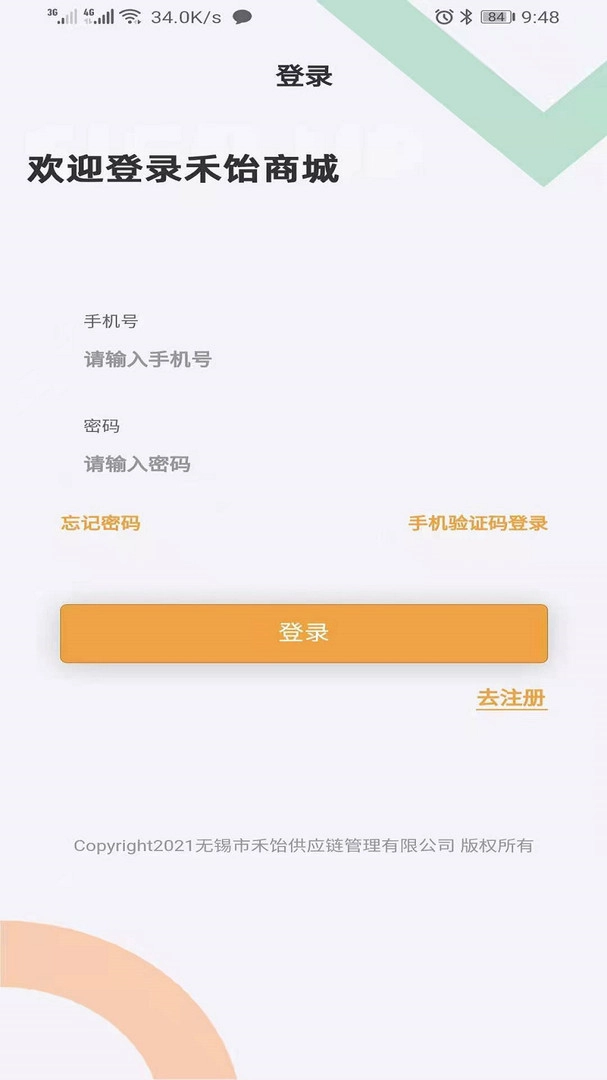Tap the phone number input field
The width and height of the screenshot is (607, 1080).
click(300, 360)
